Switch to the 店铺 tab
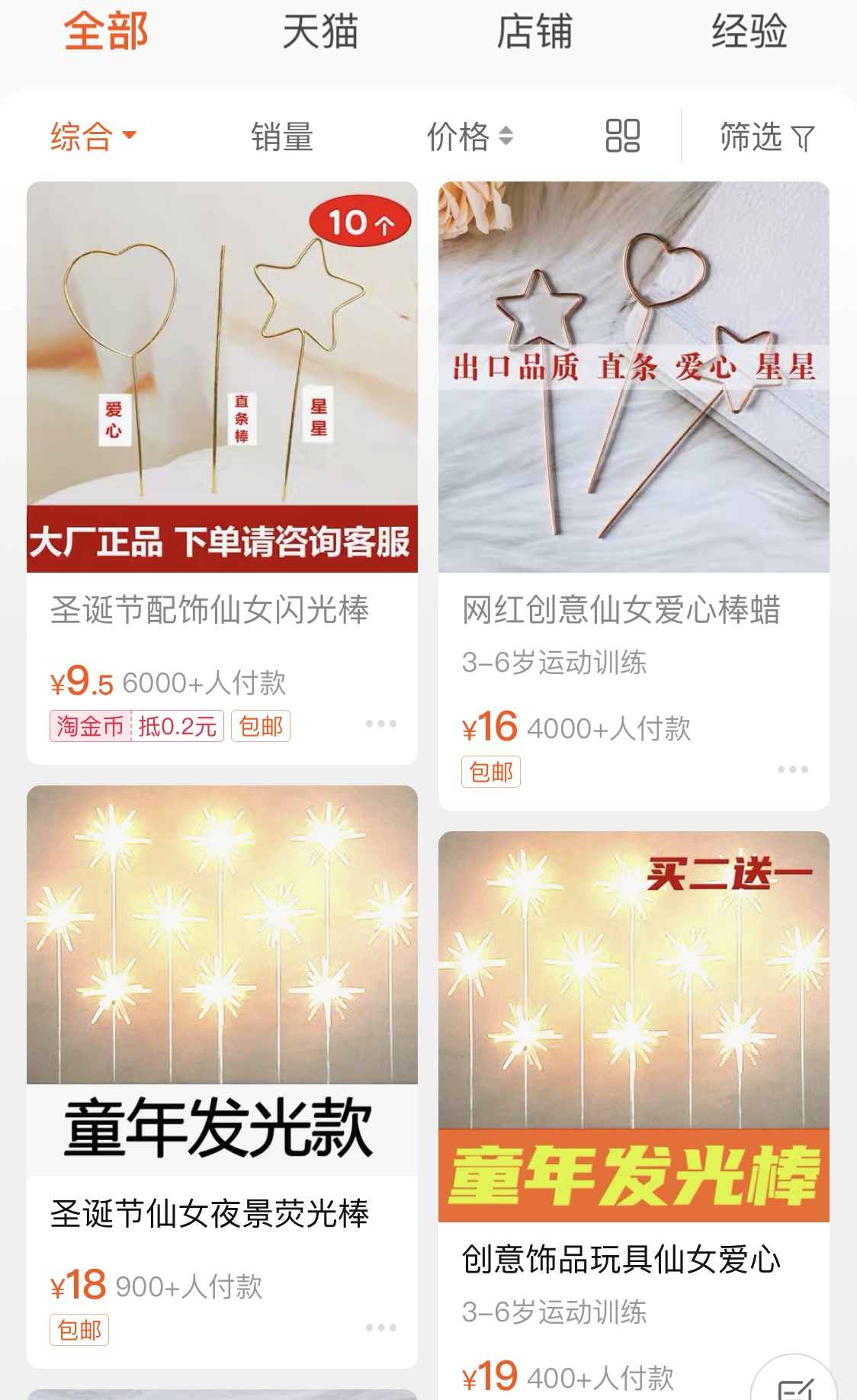Screen dimensions: 857x1400 534,32
